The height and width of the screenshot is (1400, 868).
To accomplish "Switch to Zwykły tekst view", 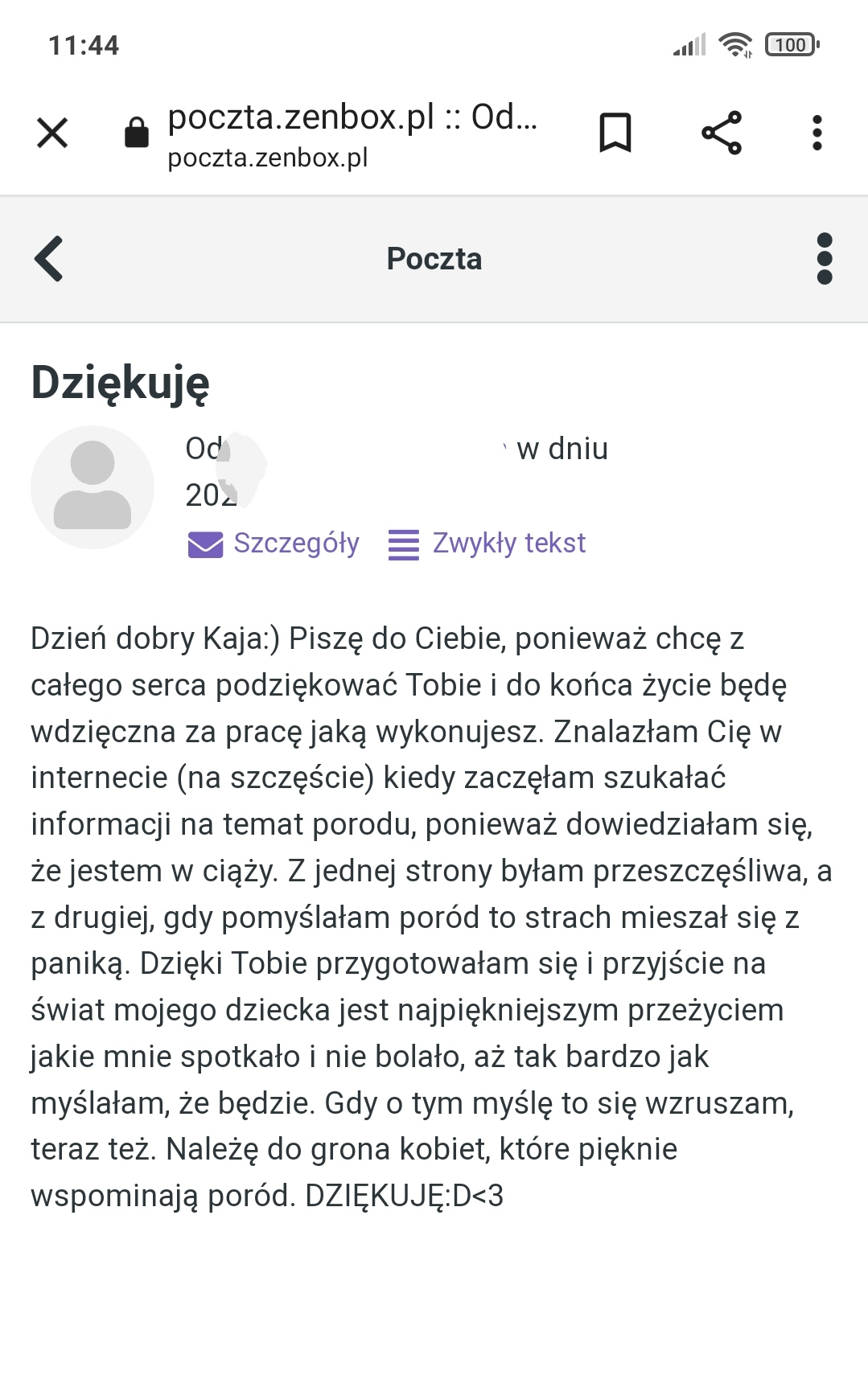I will [x=508, y=544].
